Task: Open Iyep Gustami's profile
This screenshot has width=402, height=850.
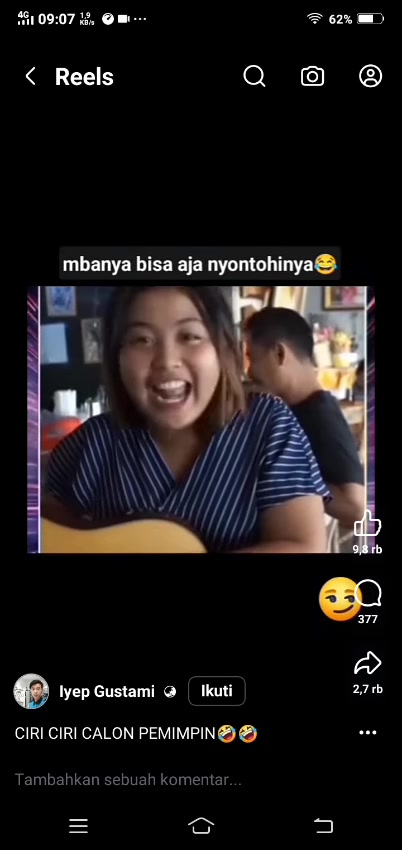Action: point(107,692)
